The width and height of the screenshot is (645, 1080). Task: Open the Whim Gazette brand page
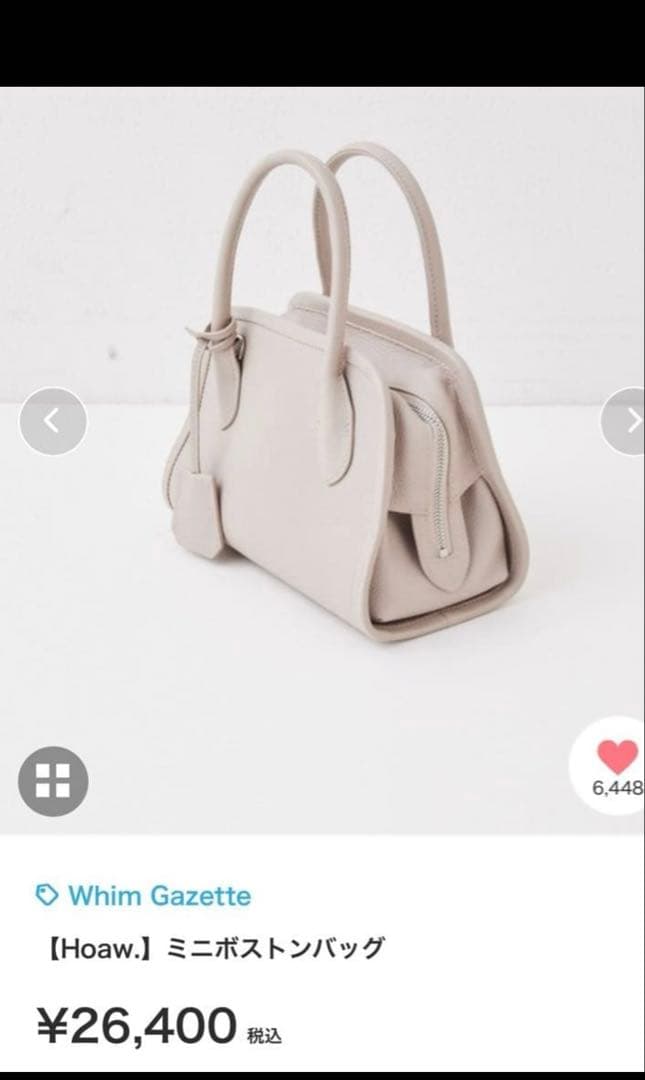(x=158, y=895)
